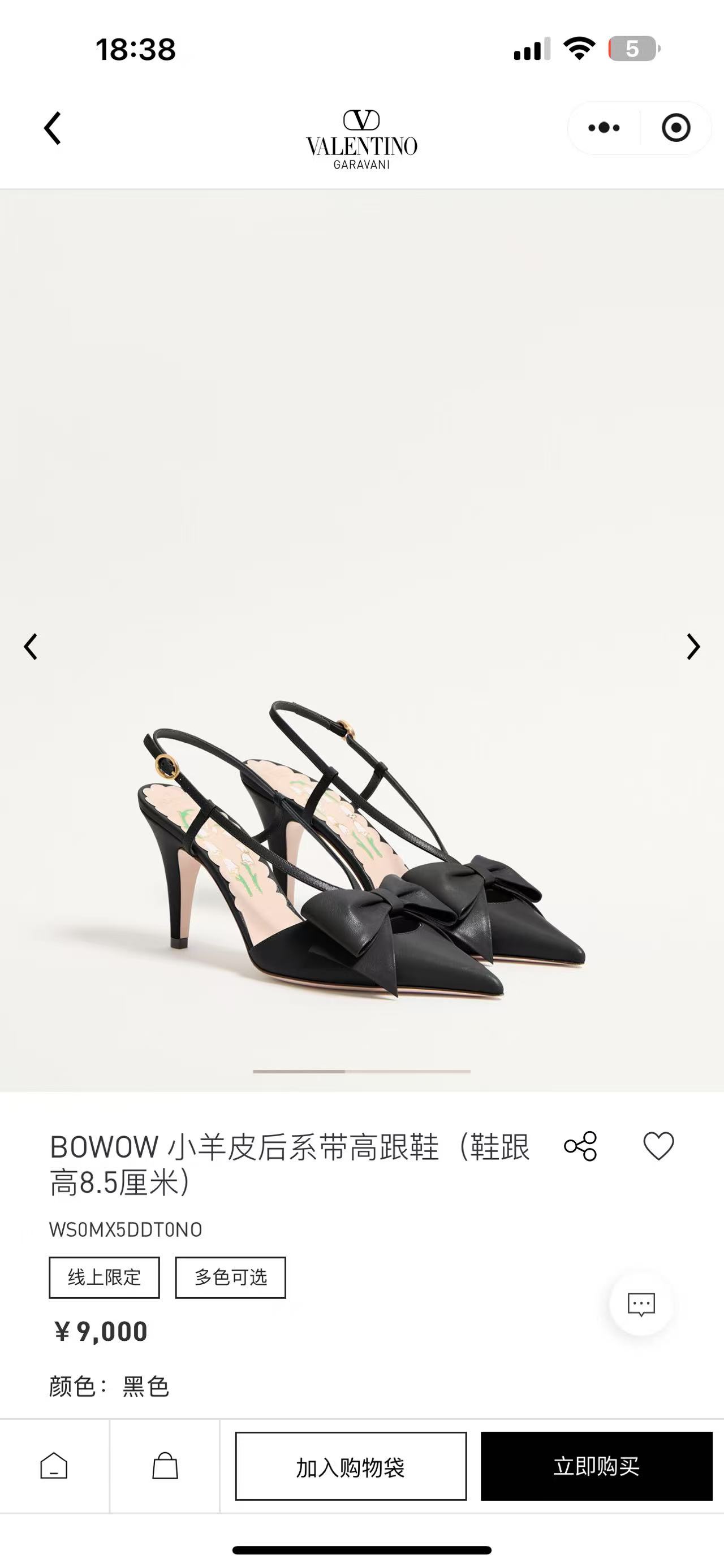Go to the store home page
Screen dimensions: 724x1568
pyautogui.click(x=54, y=1466)
